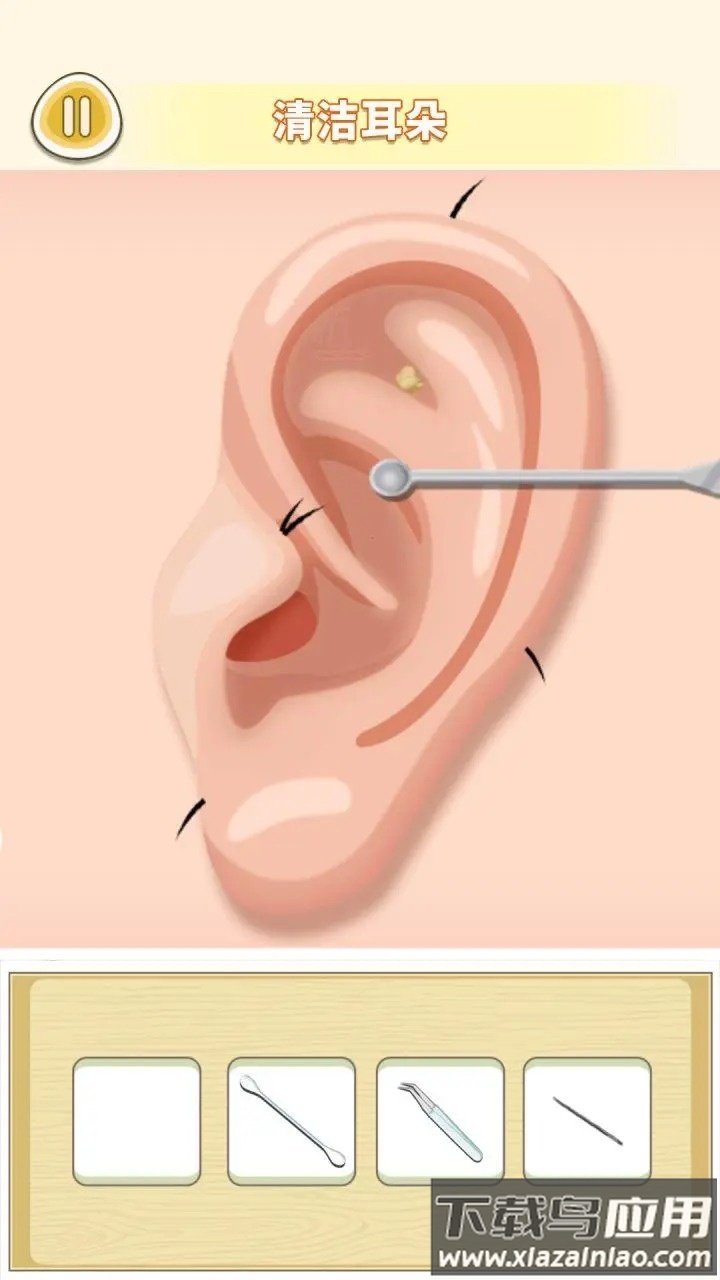
Task: Select the thin needle tool
Action: tap(587, 1121)
